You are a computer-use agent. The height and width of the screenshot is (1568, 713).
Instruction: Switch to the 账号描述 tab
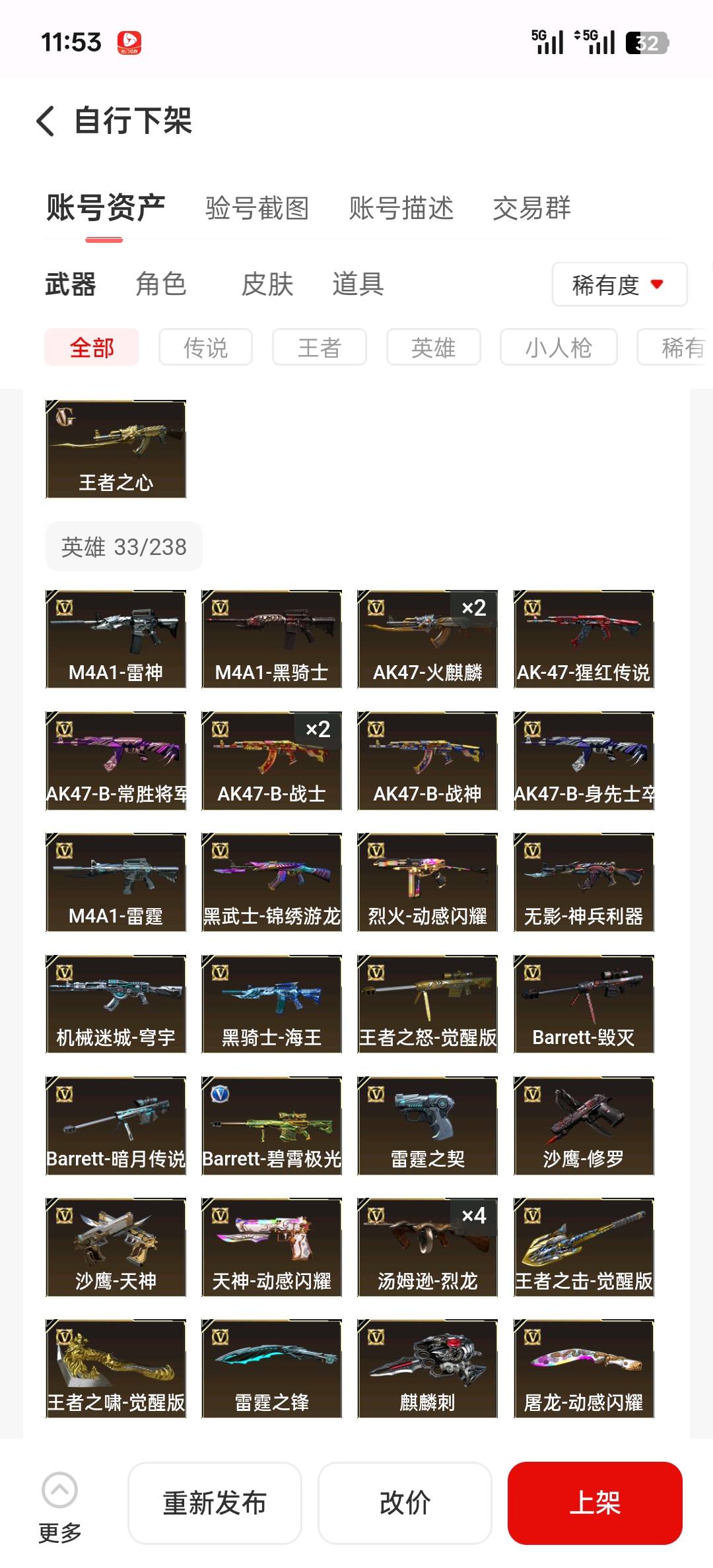click(401, 209)
